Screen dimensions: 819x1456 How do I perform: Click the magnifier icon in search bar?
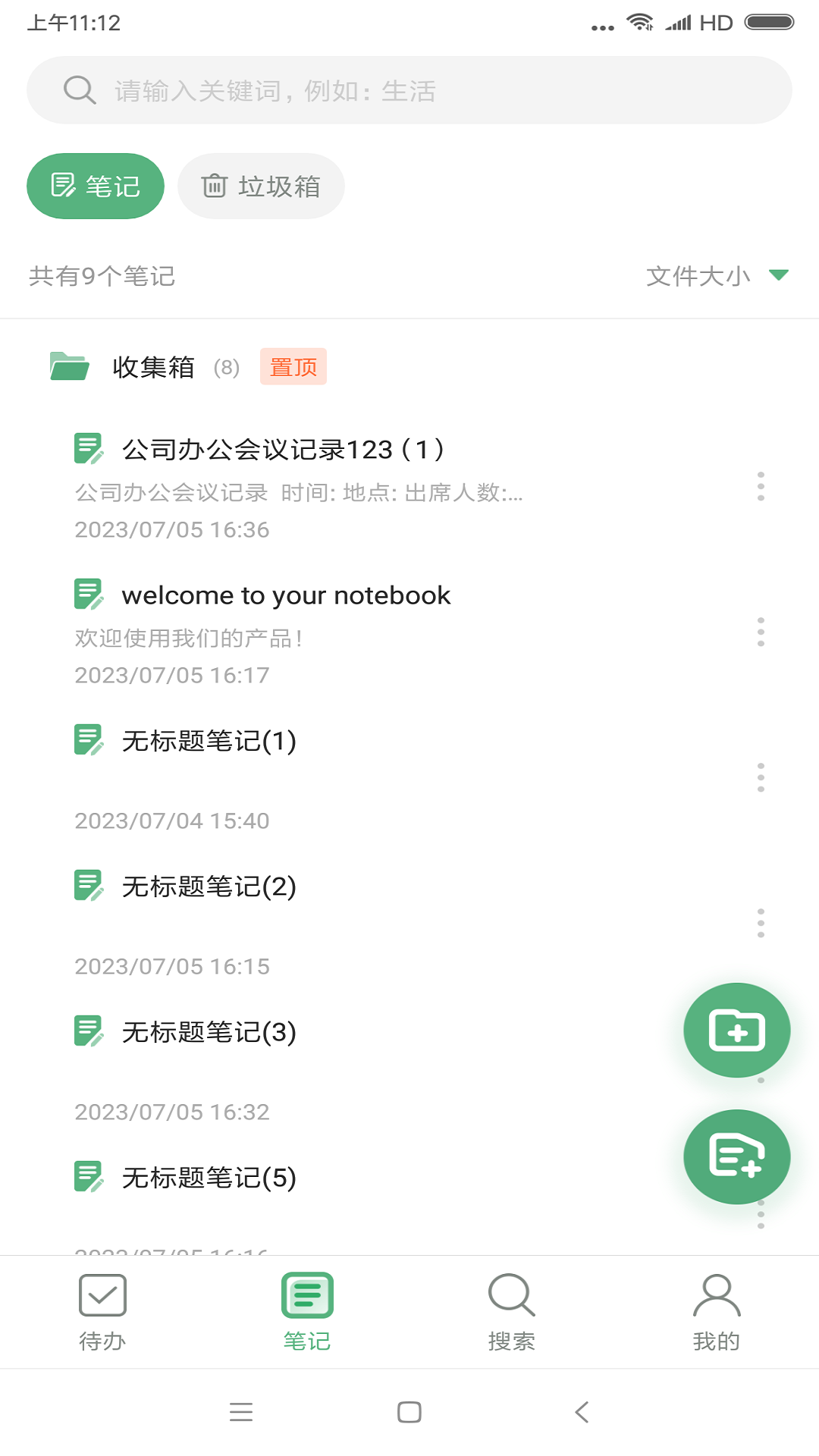click(79, 89)
